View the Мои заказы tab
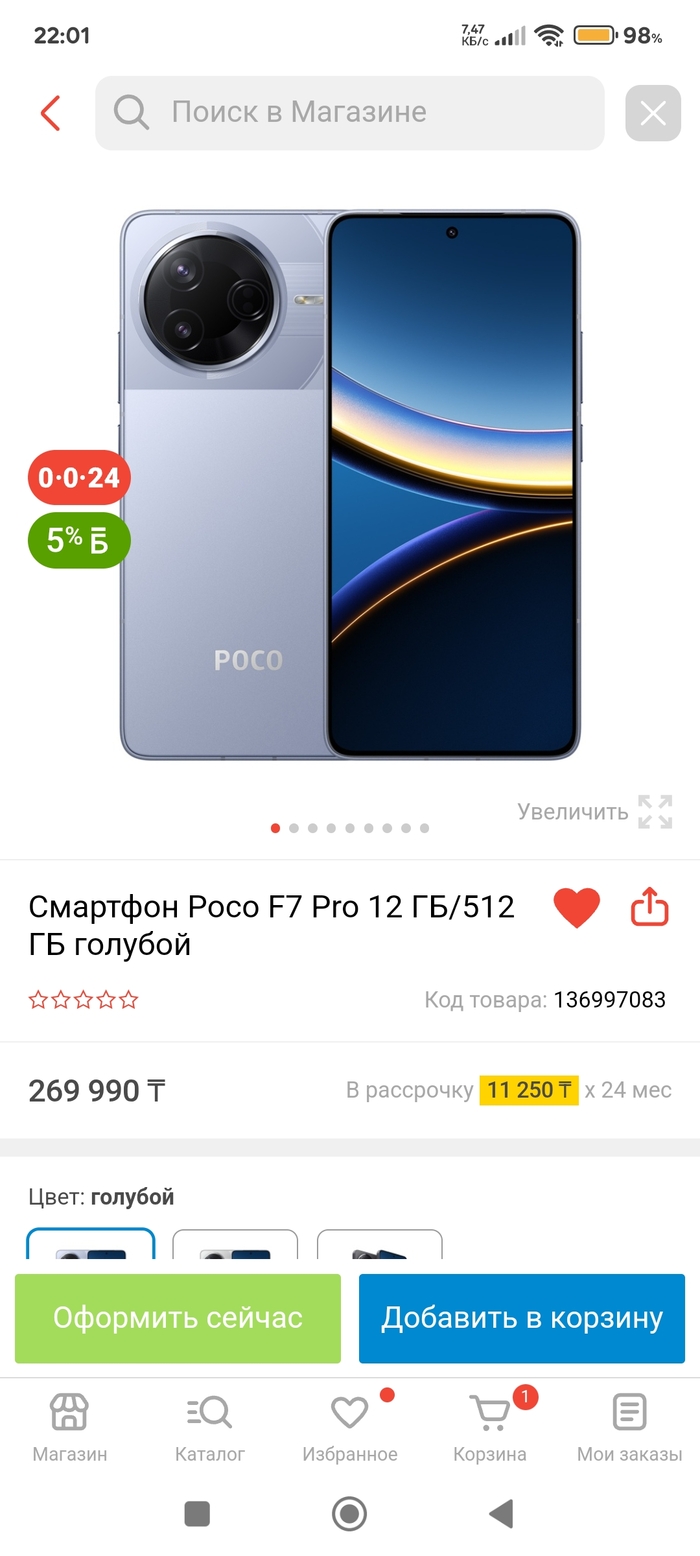 [x=629, y=1427]
